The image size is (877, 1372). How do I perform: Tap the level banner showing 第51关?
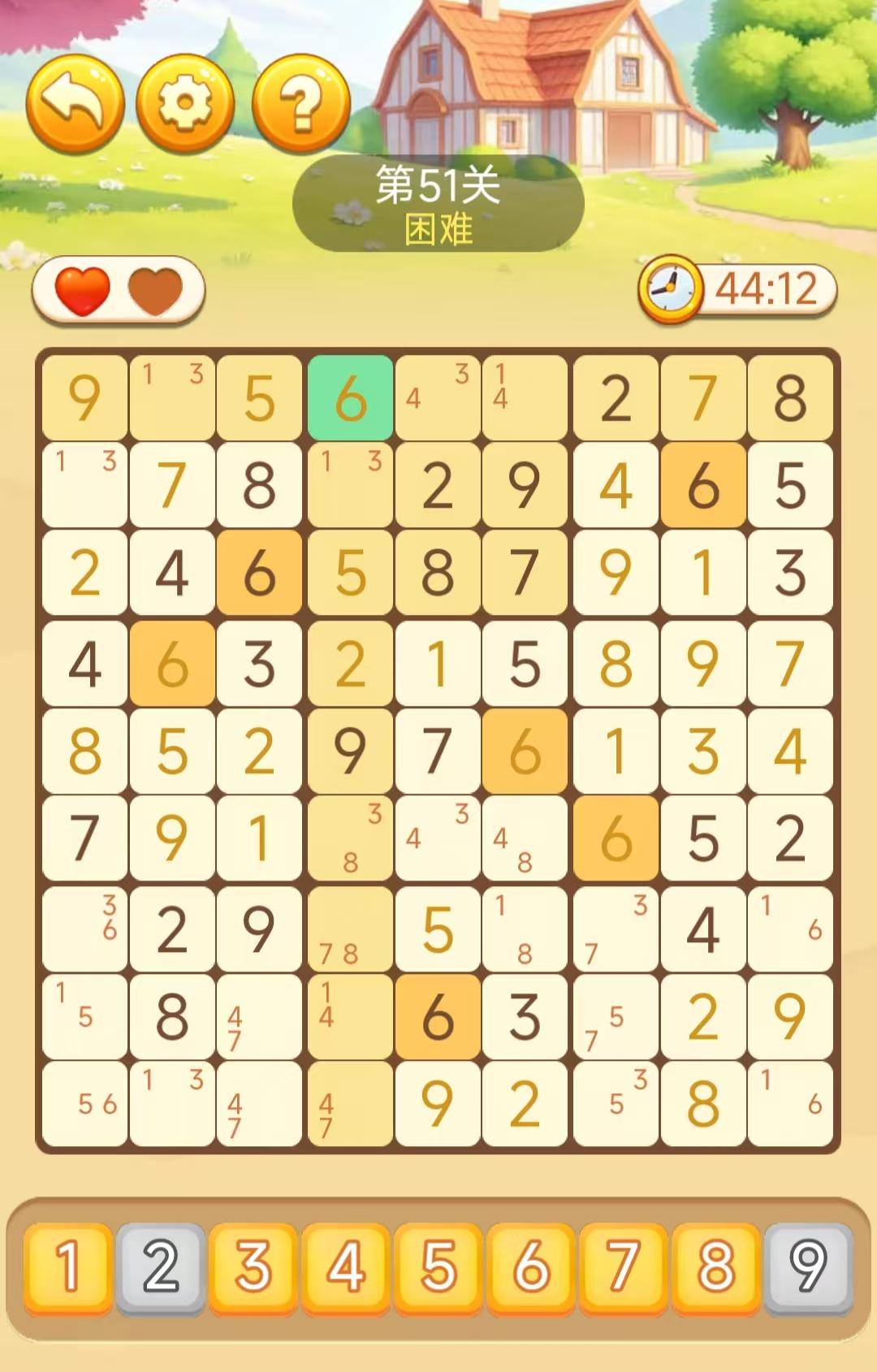click(438, 201)
